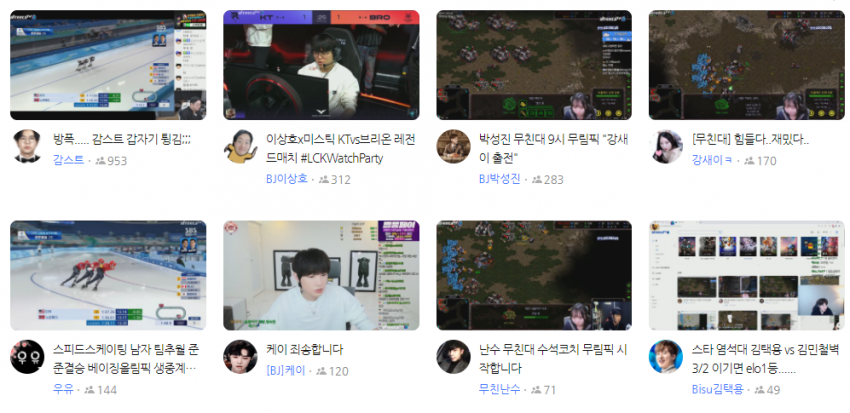Open the title '케이 죄송합니다'
850x413 pixels.
pos(305,349)
